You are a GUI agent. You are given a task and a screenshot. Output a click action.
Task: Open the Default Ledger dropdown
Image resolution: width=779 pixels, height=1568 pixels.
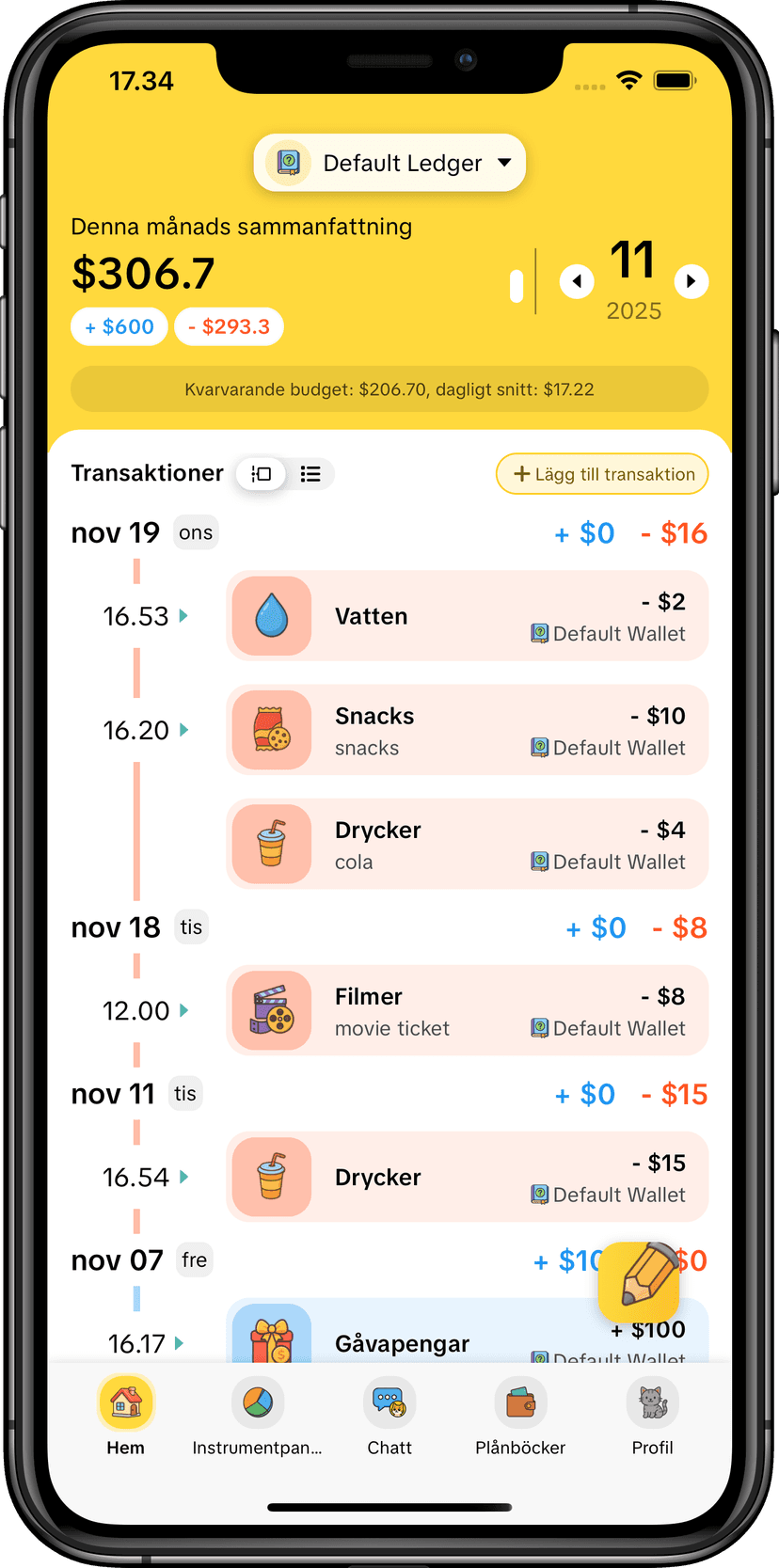coord(389,163)
